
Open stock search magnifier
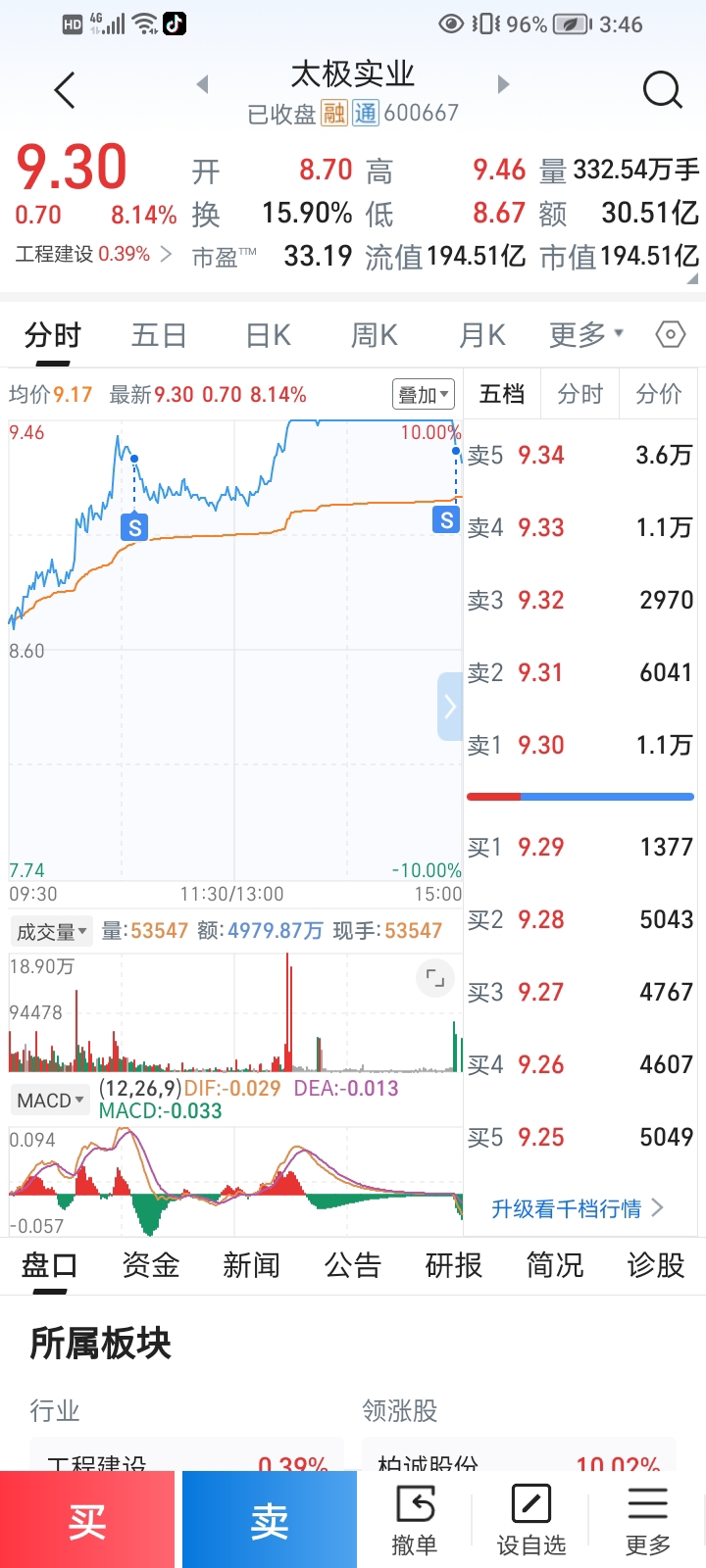click(x=662, y=90)
